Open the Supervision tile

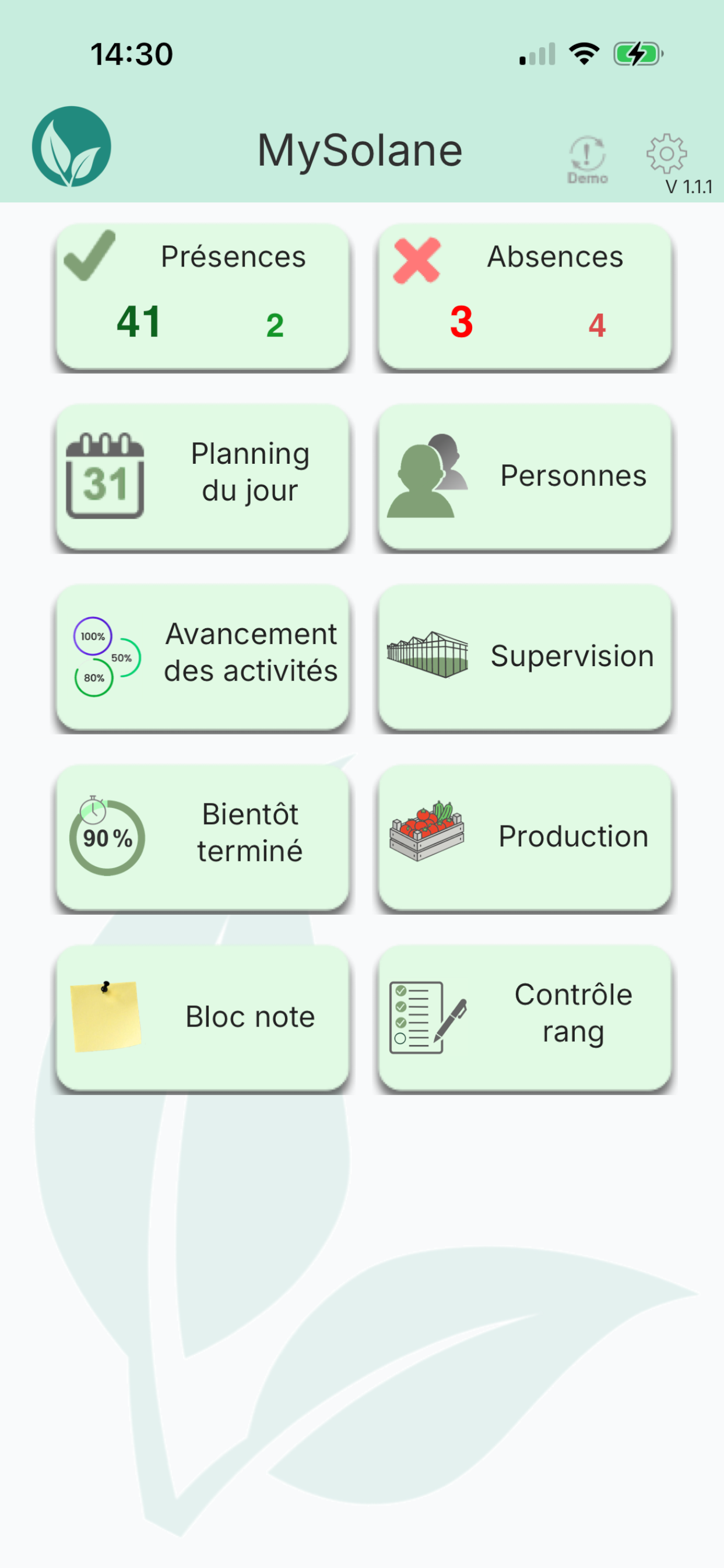coord(525,657)
